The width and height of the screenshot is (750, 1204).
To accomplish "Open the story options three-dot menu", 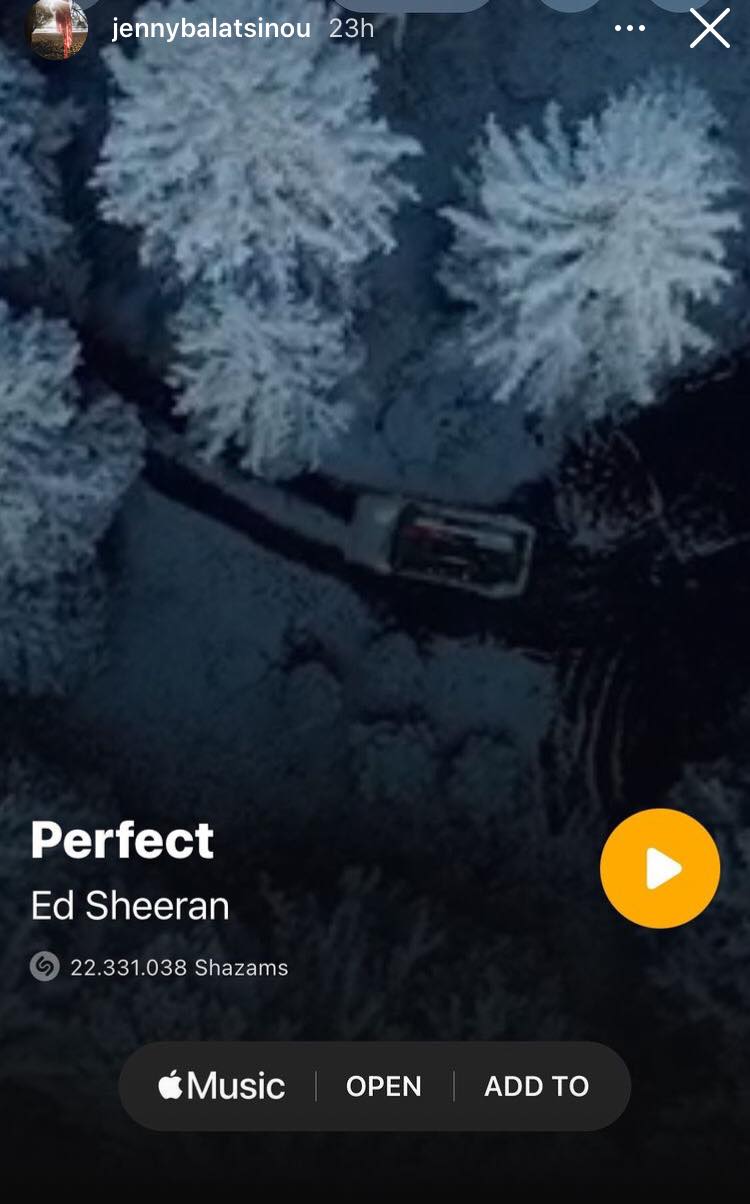I will pyautogui.click(x=630, y=28).
